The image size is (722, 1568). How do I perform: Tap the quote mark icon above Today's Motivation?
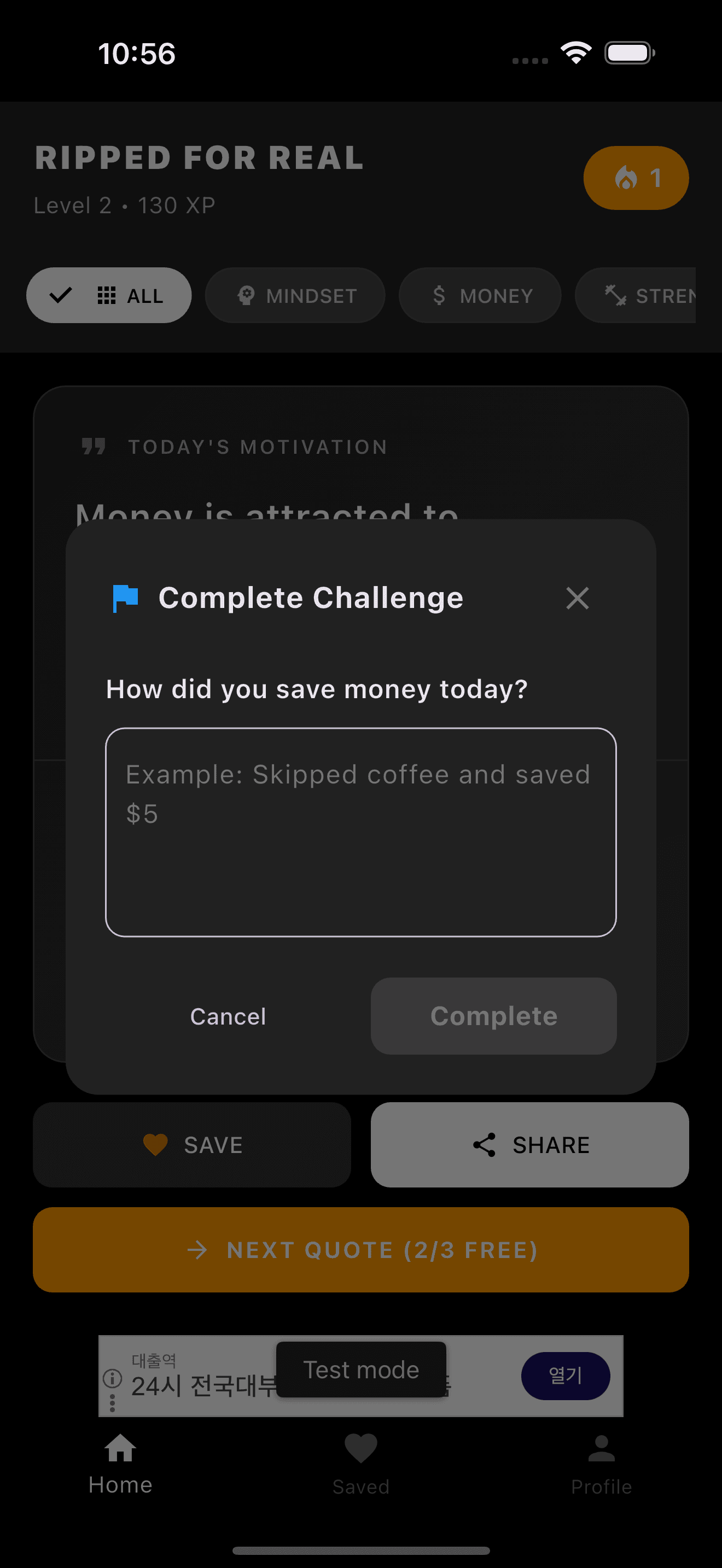[x=96, y=446]
